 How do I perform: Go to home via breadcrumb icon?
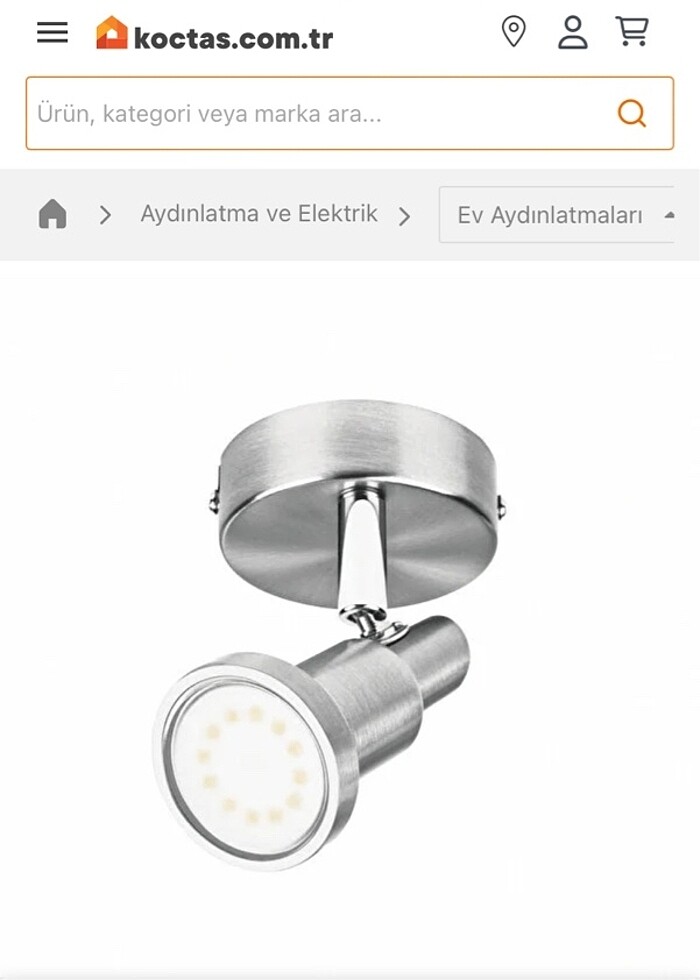click(x=52, y=214)
